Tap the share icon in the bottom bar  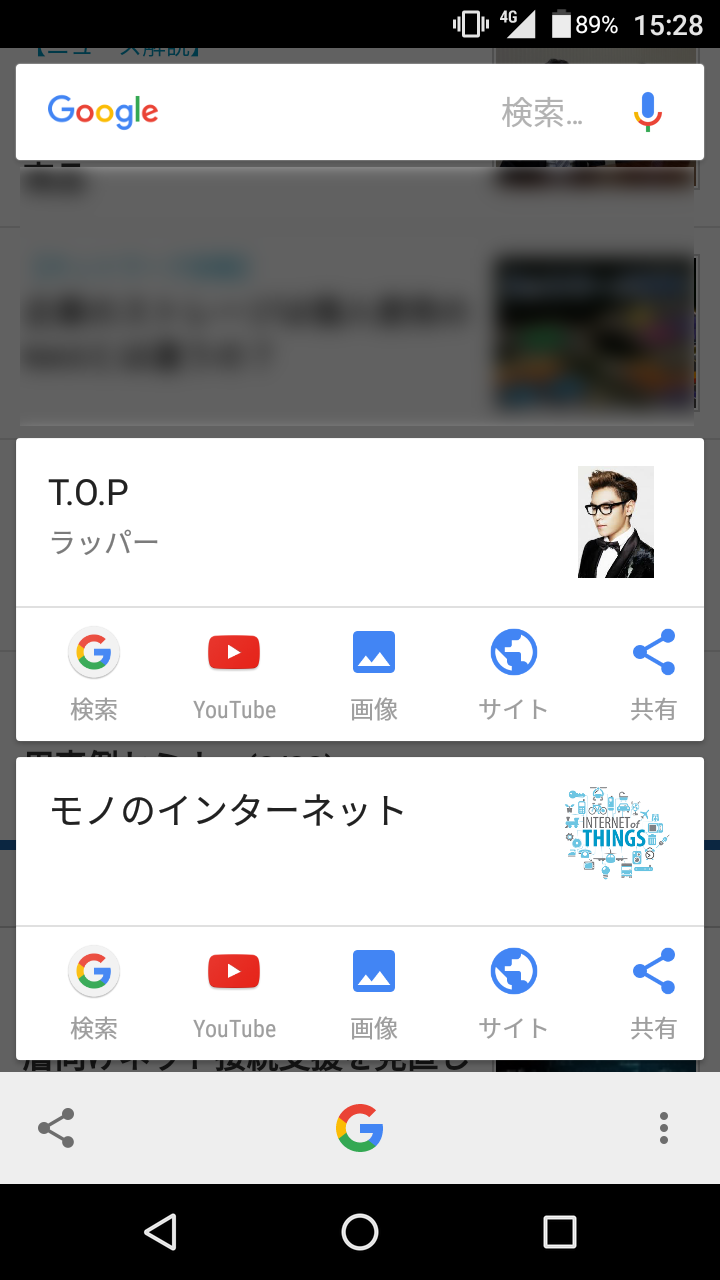[56, 1128]
